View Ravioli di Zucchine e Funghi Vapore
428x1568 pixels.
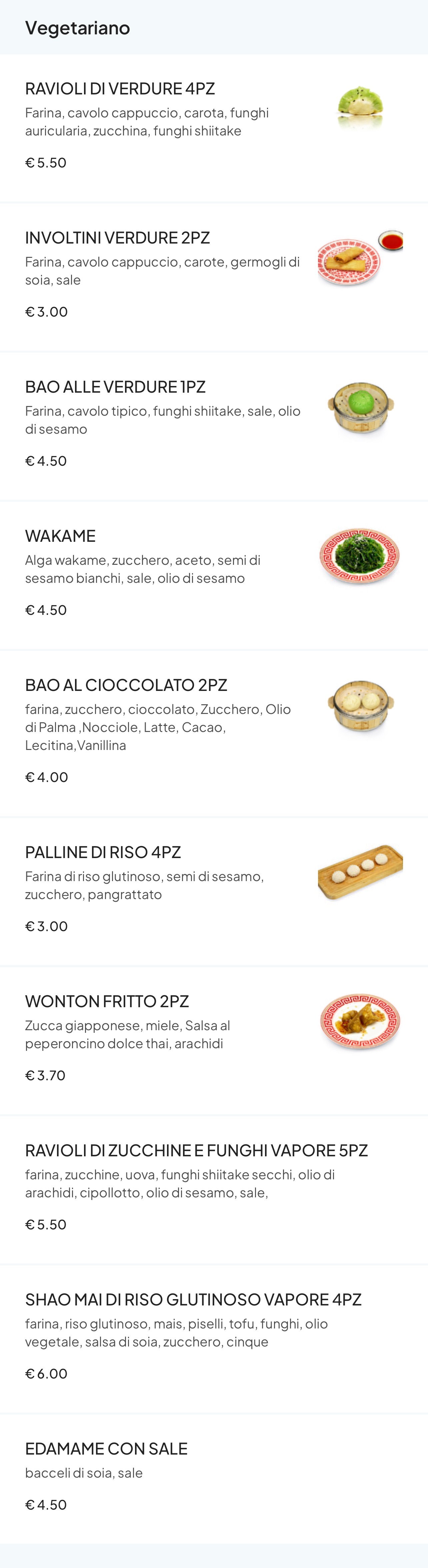pos(196,1150)
